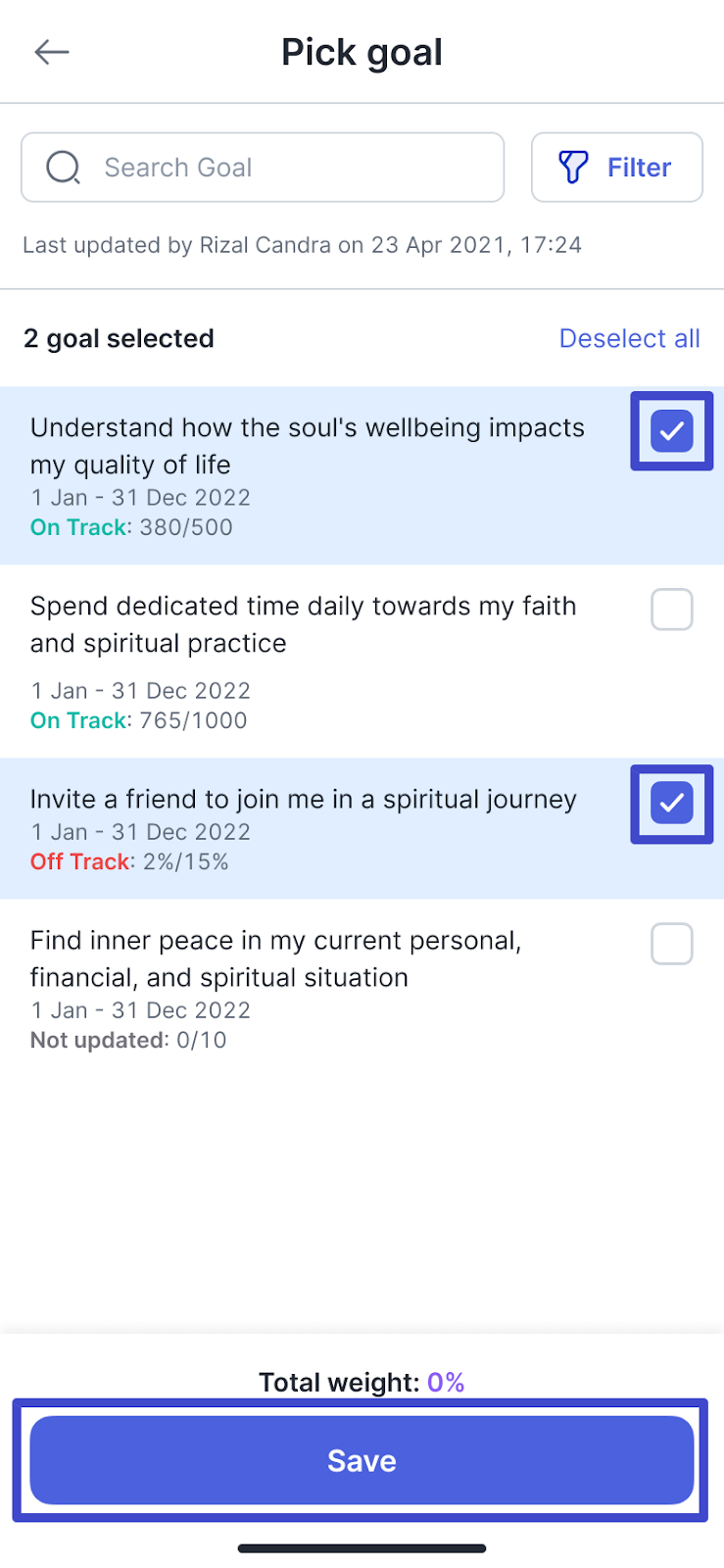Go back using the top-left arrow
This screenshot has width=724, height=1568.
click(52, 52)
